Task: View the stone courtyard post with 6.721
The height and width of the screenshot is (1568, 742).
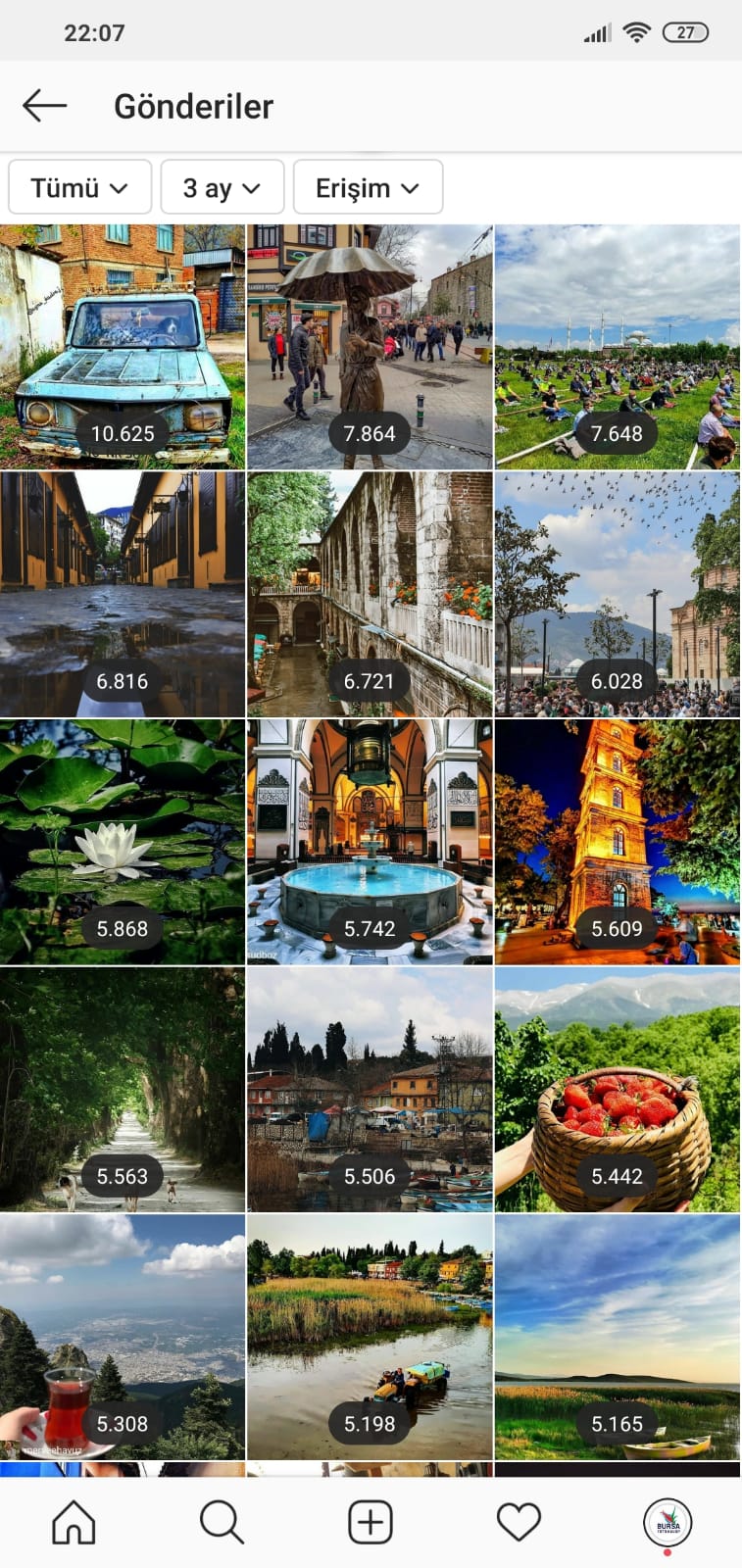Action: coord(370,595)
